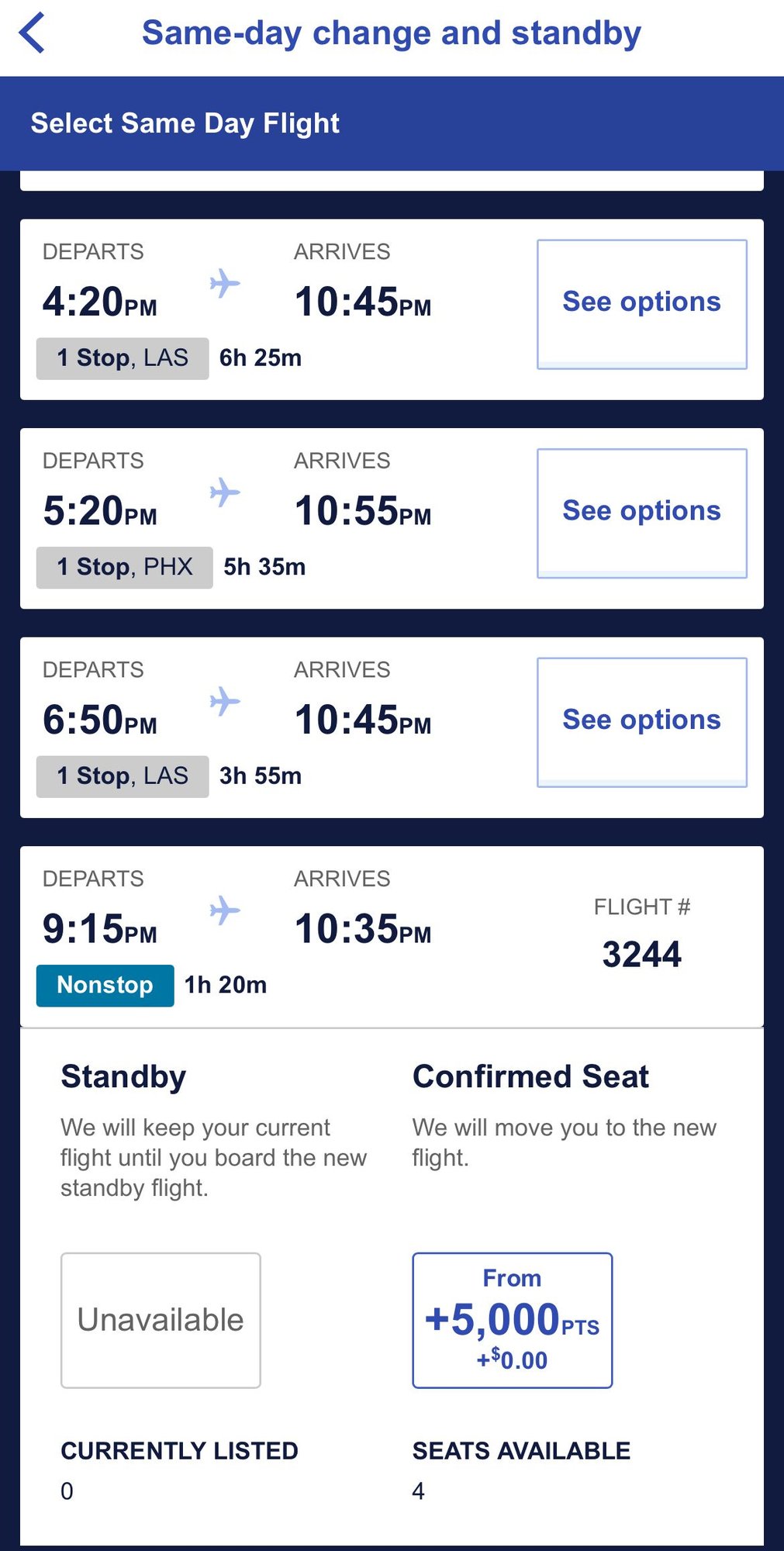See options for the 4:20PM departure
784x1551 pixels.
tap(641, 303)
